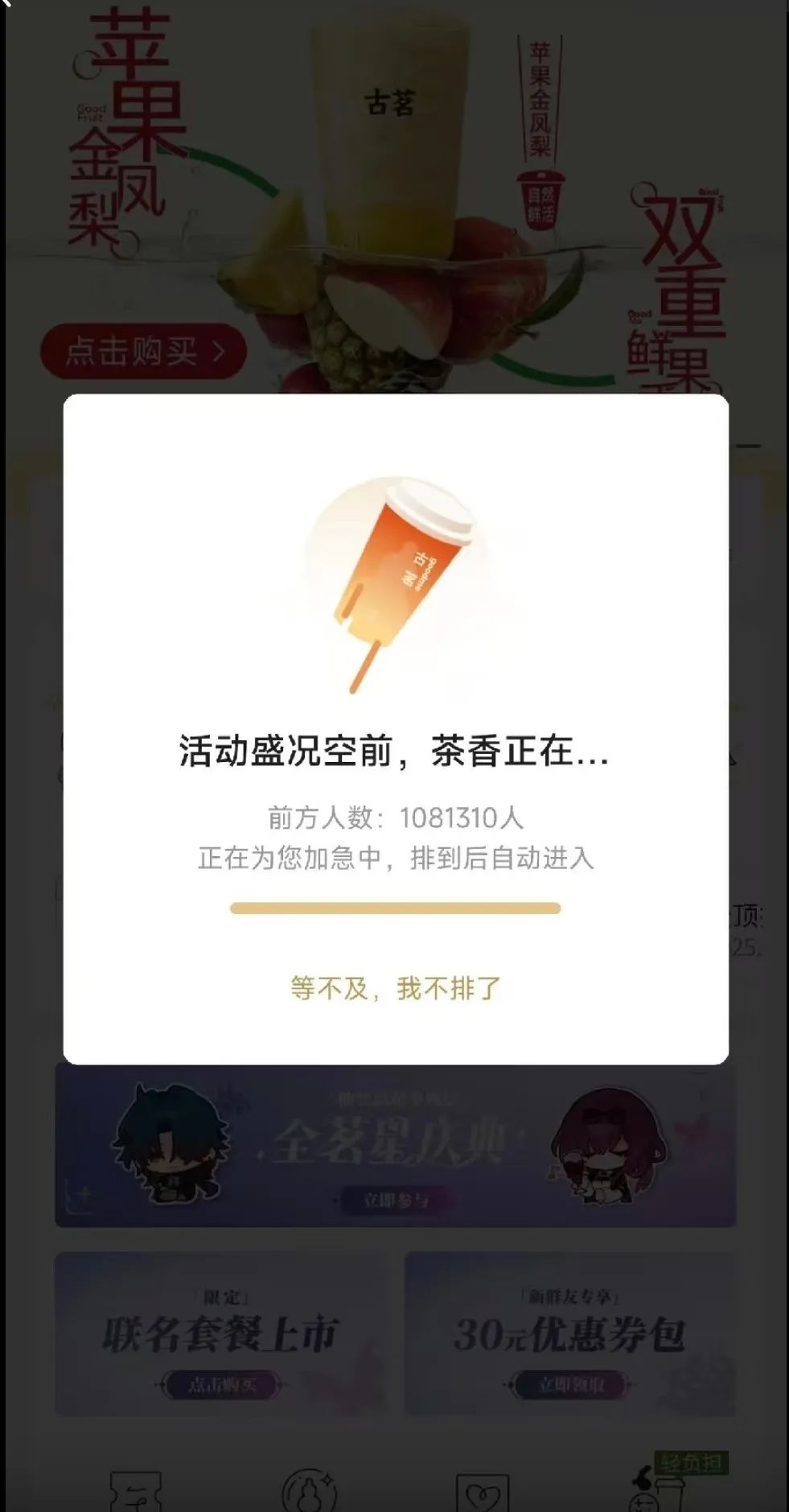The image size is (789, 1512).
Task: Quit the queue via 等不及，我不排了
Action: pyautogui.click(x=395, y=988)
